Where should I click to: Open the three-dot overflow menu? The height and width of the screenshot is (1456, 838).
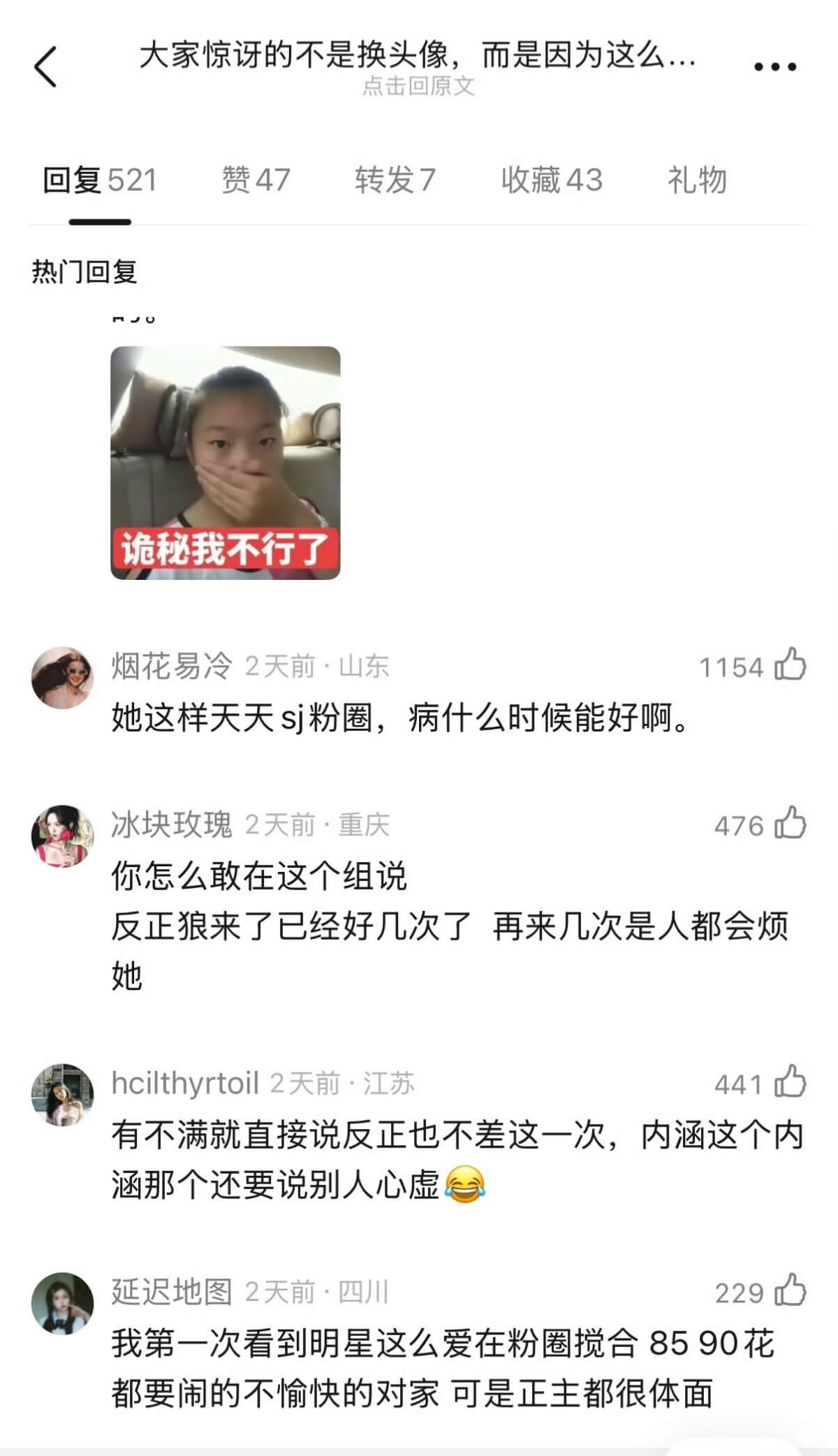[x=775, y=67]
